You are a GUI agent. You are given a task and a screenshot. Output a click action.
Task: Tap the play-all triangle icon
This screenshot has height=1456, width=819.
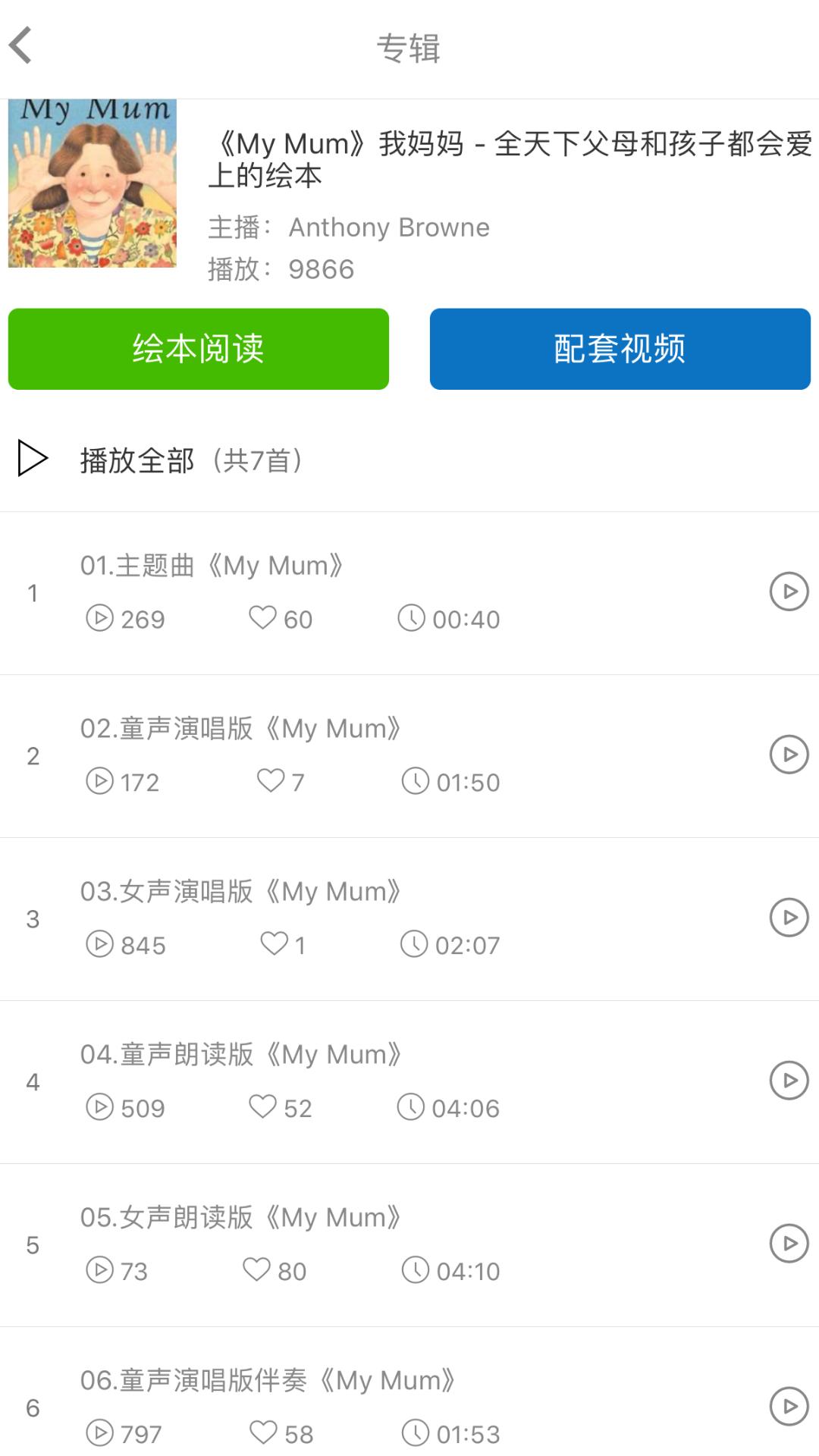pyautogui.click(x=32, y=458)
